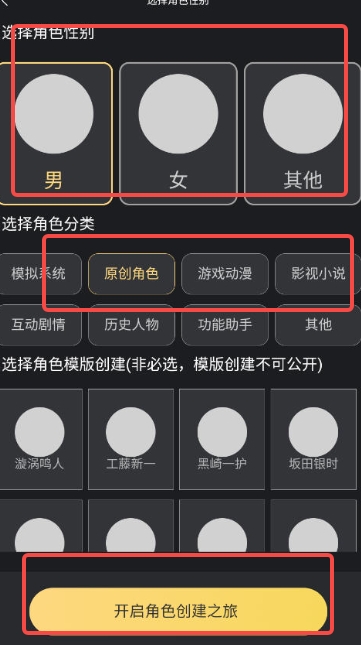
Task: Select 影视小说 as the category
Action: pyautogui.click(x=318, y=274)
